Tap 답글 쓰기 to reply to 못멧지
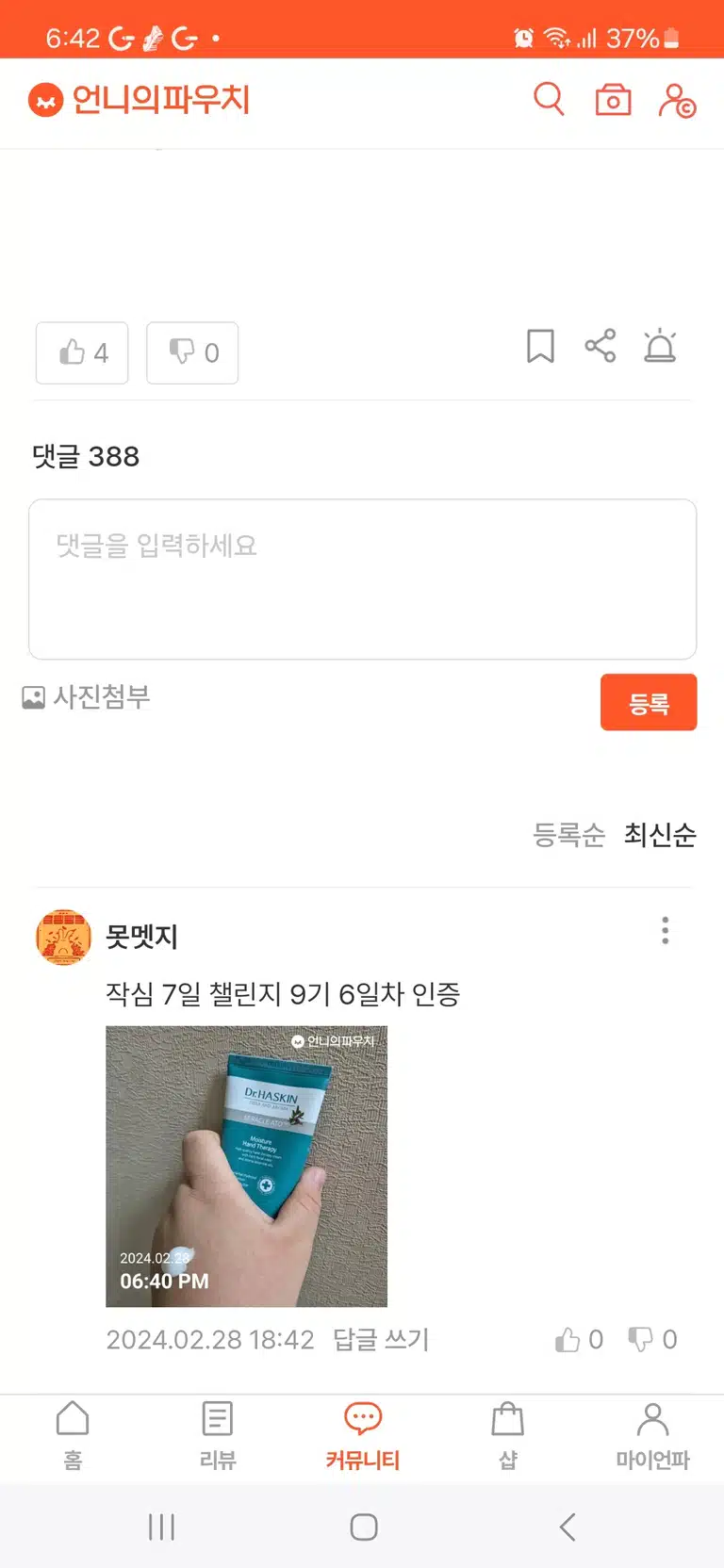724x1568 pixels. [381, 1339]
